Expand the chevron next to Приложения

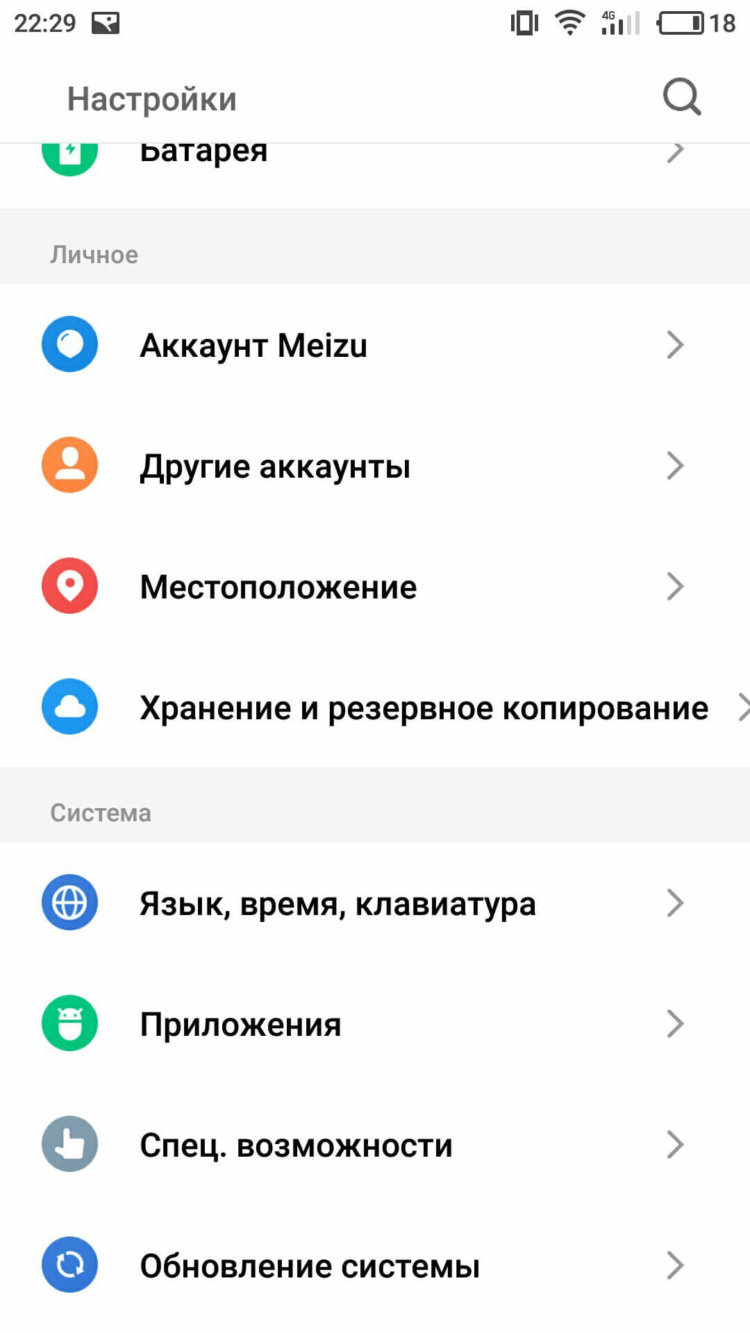674,1023
